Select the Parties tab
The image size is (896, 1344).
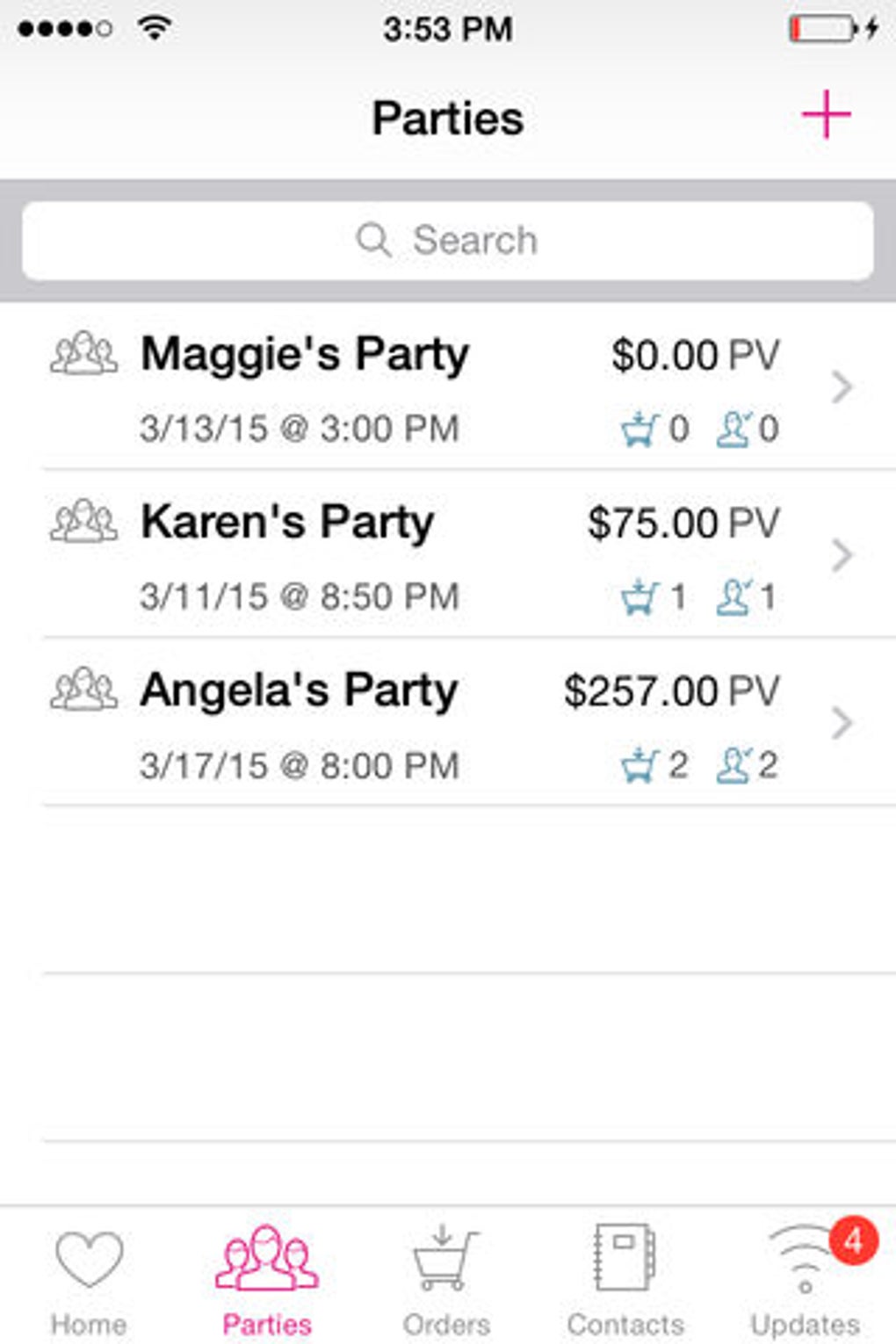[267, 1281]
